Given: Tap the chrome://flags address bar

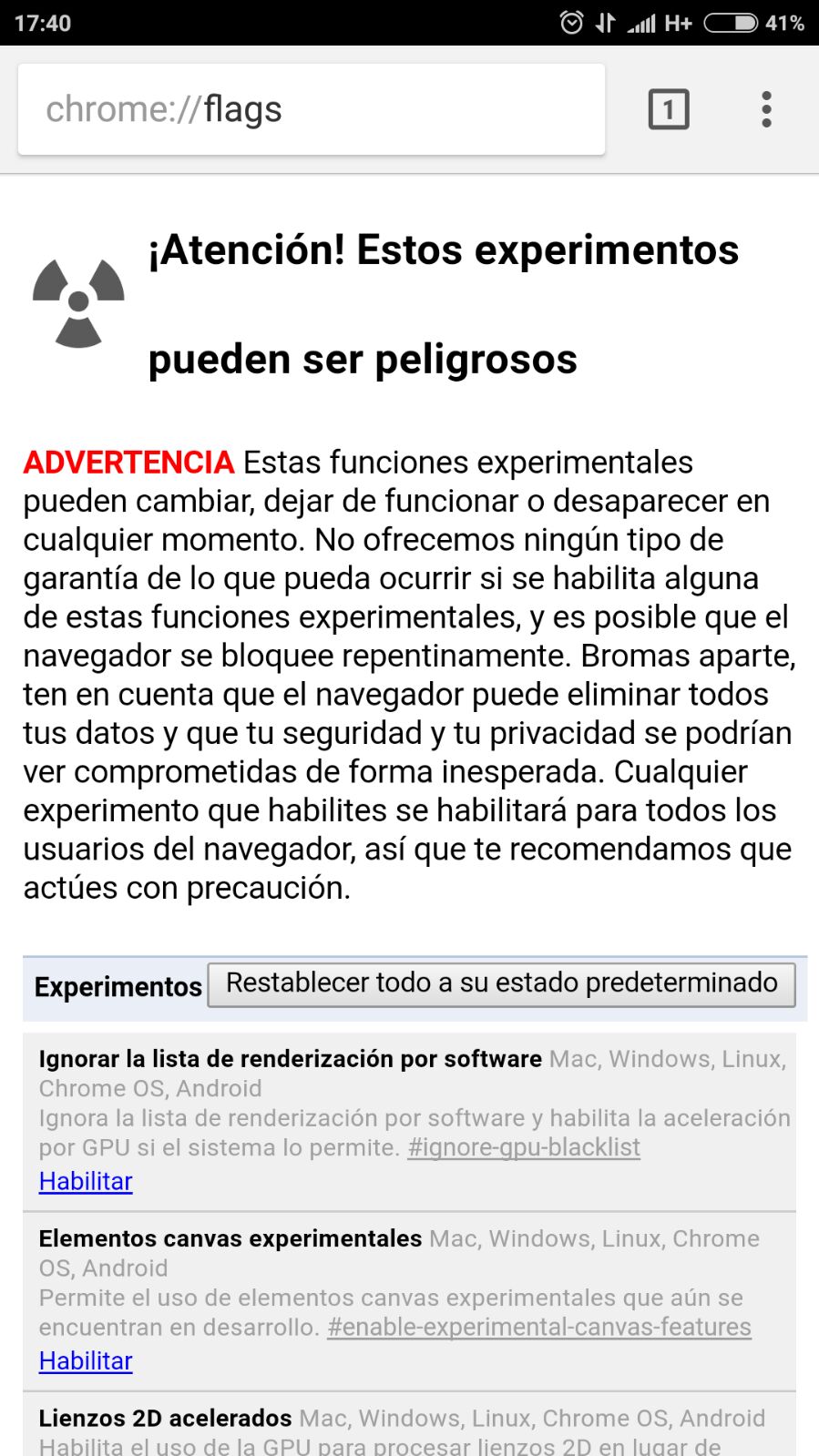Looking at the screenshot, I should 312,109.
